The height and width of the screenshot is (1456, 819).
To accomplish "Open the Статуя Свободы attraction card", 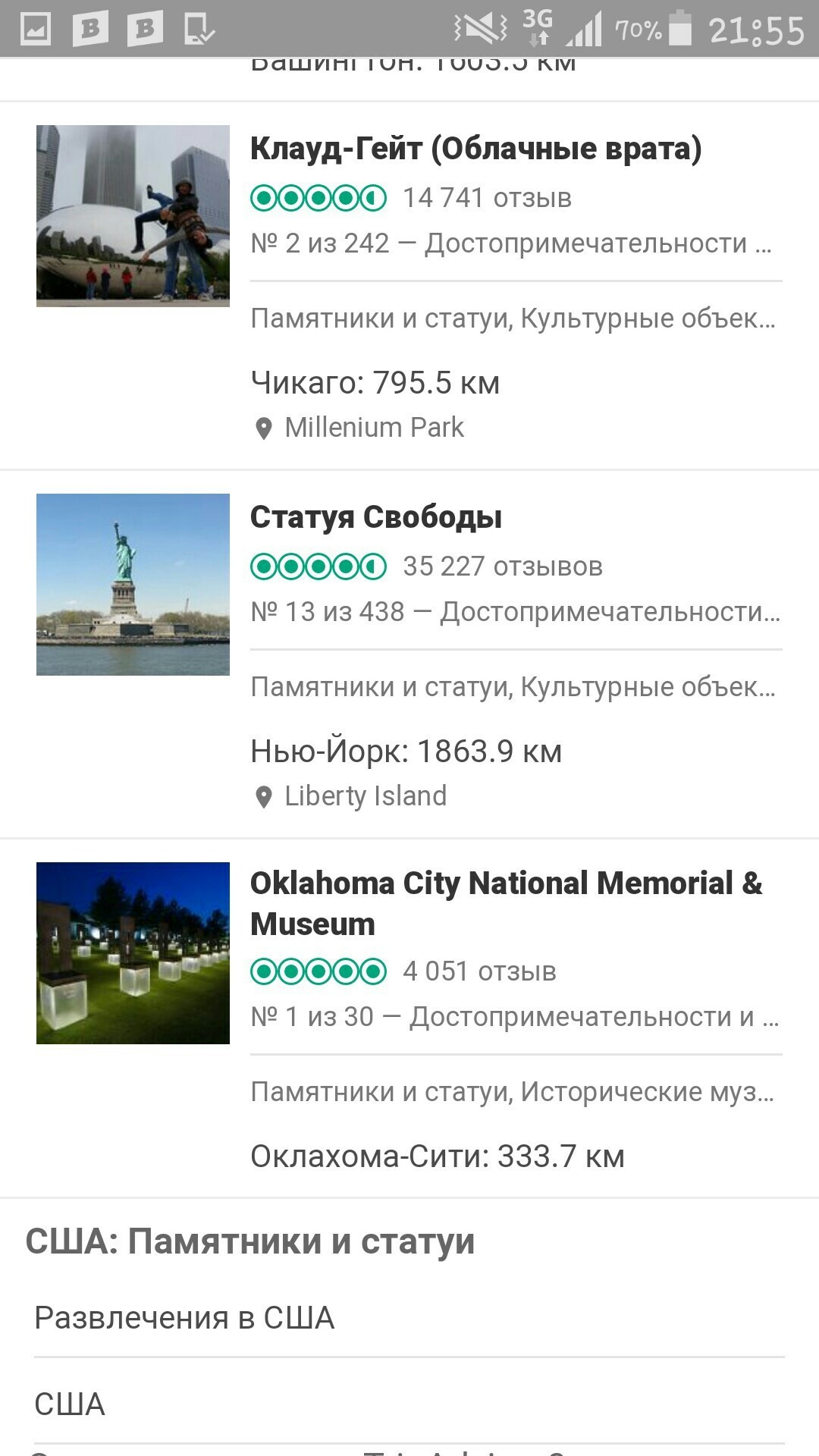I will point(376,517).
